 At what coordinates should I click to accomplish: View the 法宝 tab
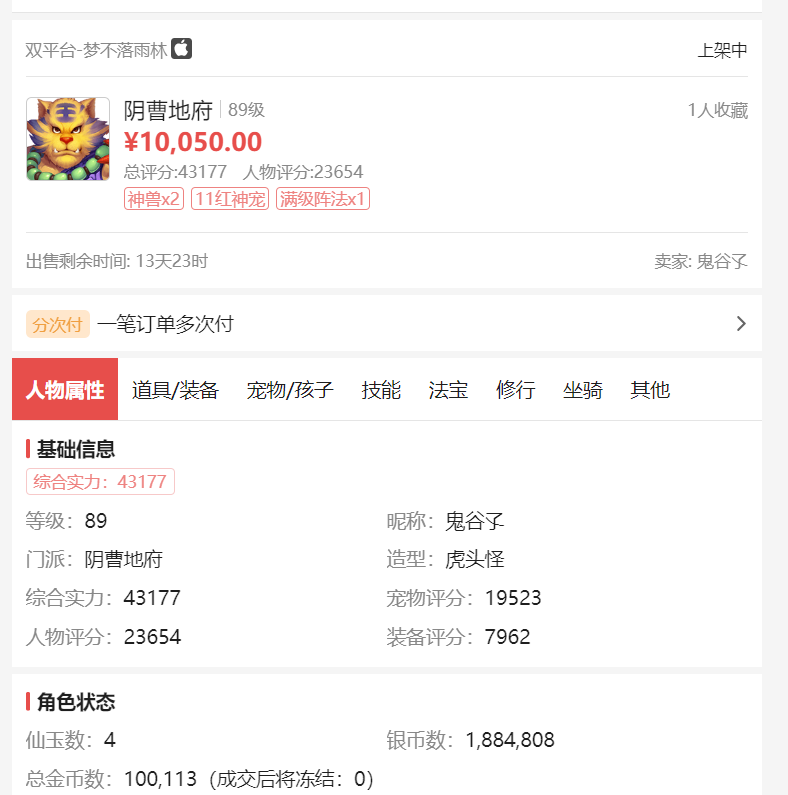coord(447,390)
